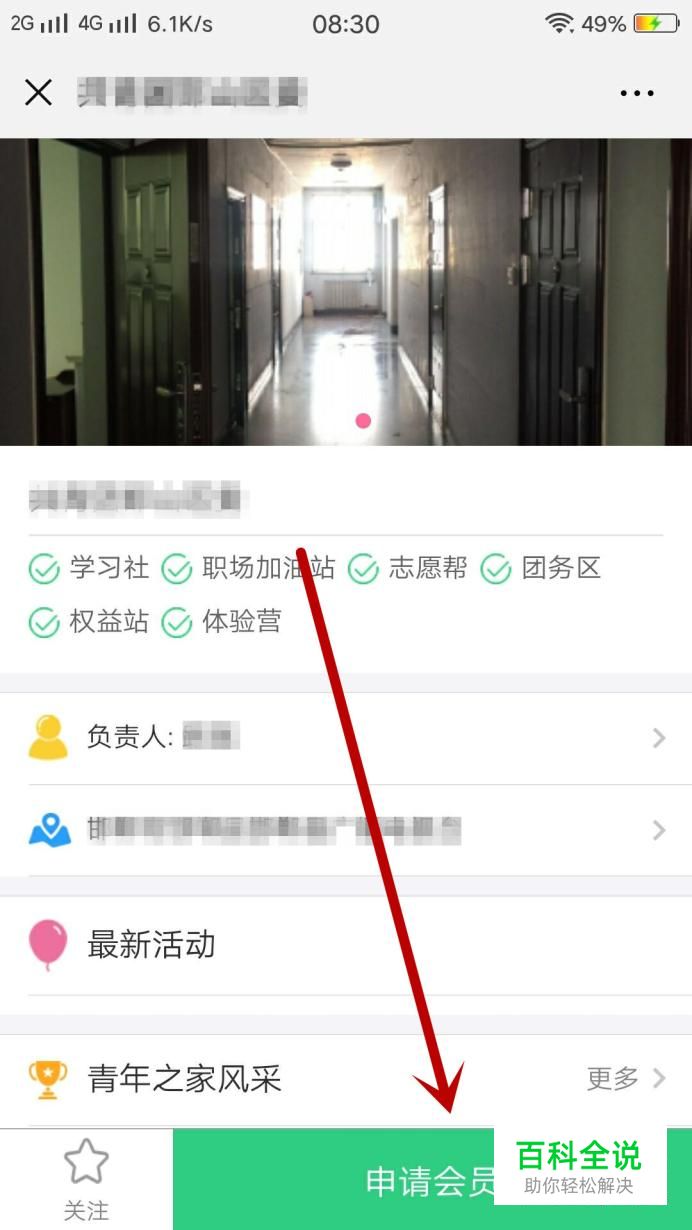Open the hallway banner photo
Image resolution: width=692 pixels, height=1230 pixels.
346,292
